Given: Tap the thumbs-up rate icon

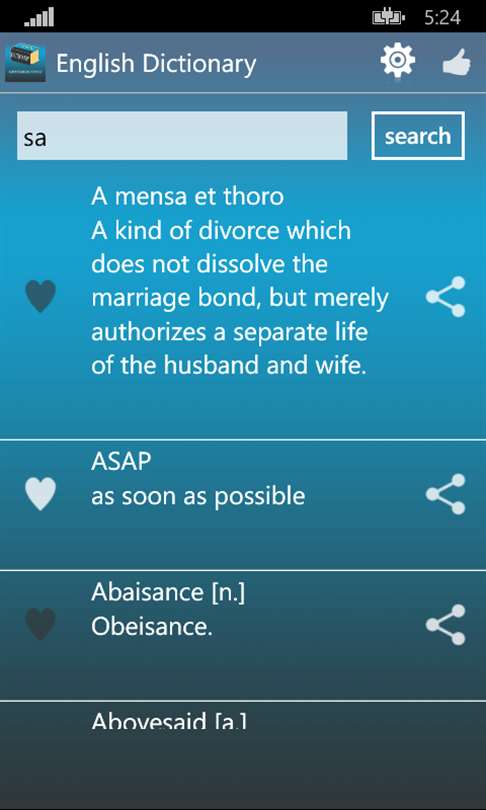Looking at the screenshot, I should (x=457, y=63).
